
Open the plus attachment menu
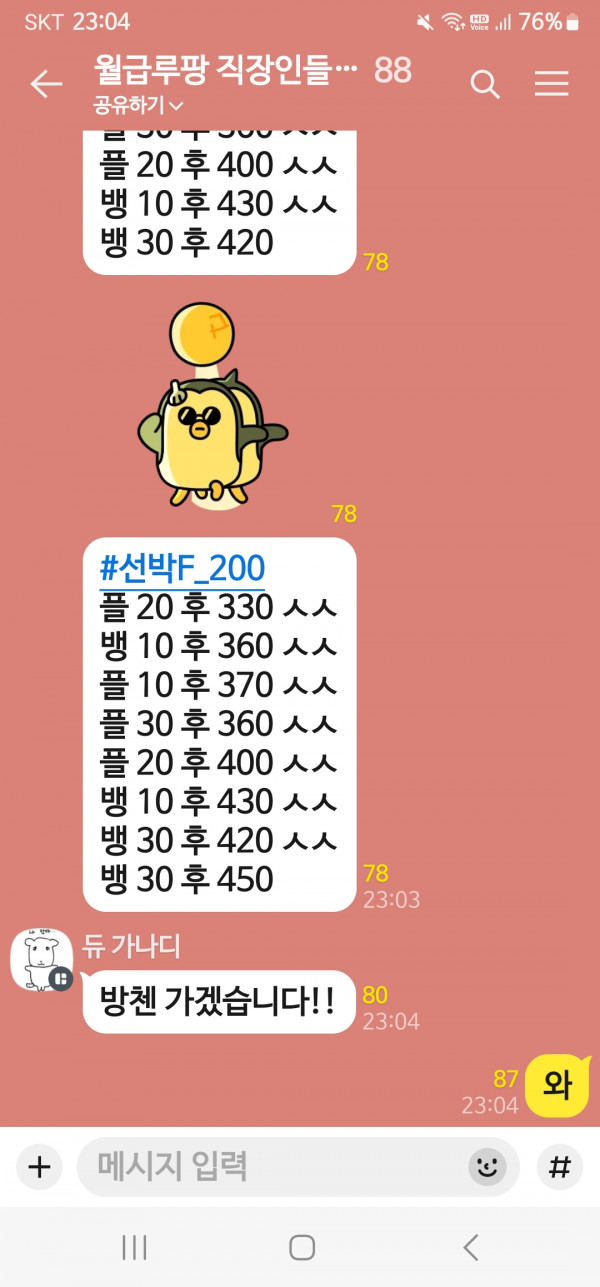coord(39,1167)
